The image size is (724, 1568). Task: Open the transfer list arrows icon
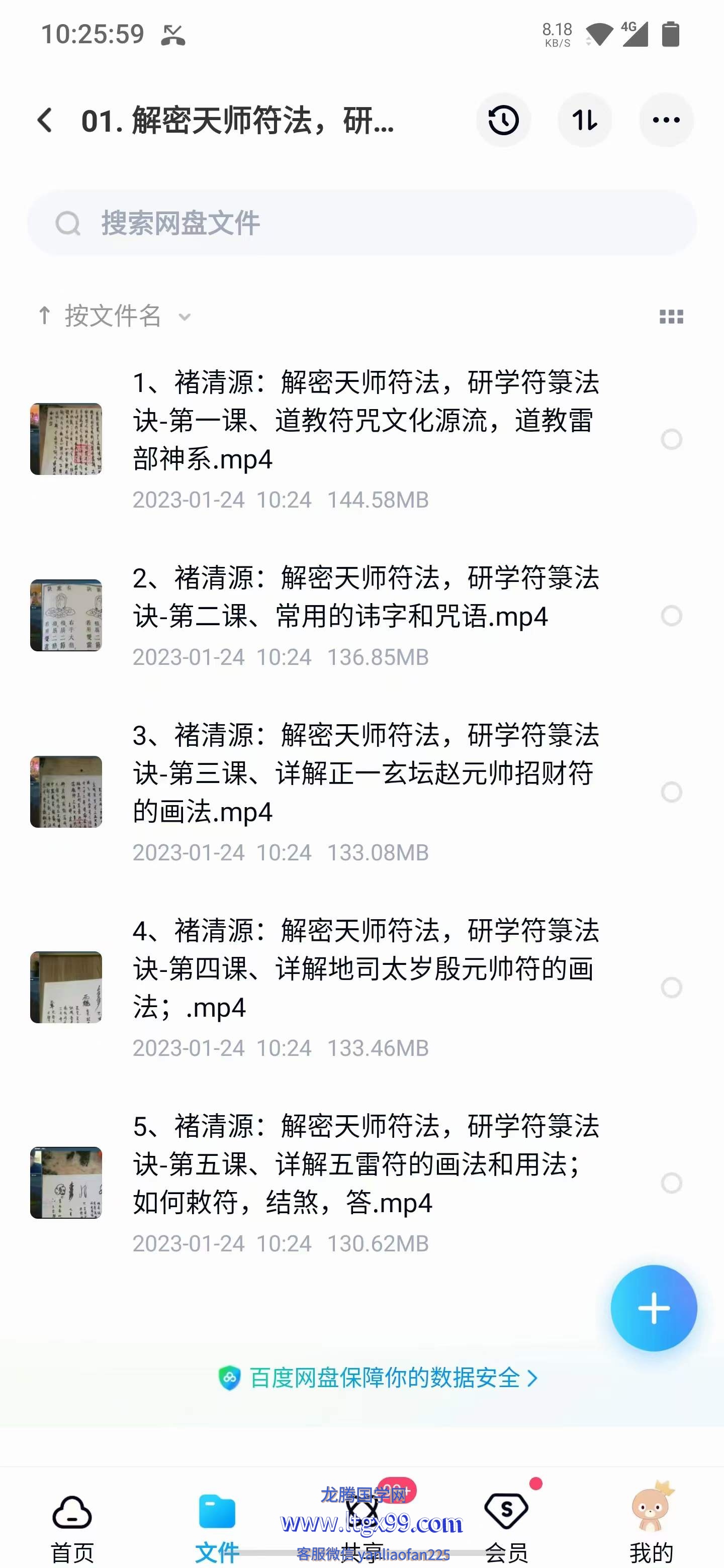(585, 120)
